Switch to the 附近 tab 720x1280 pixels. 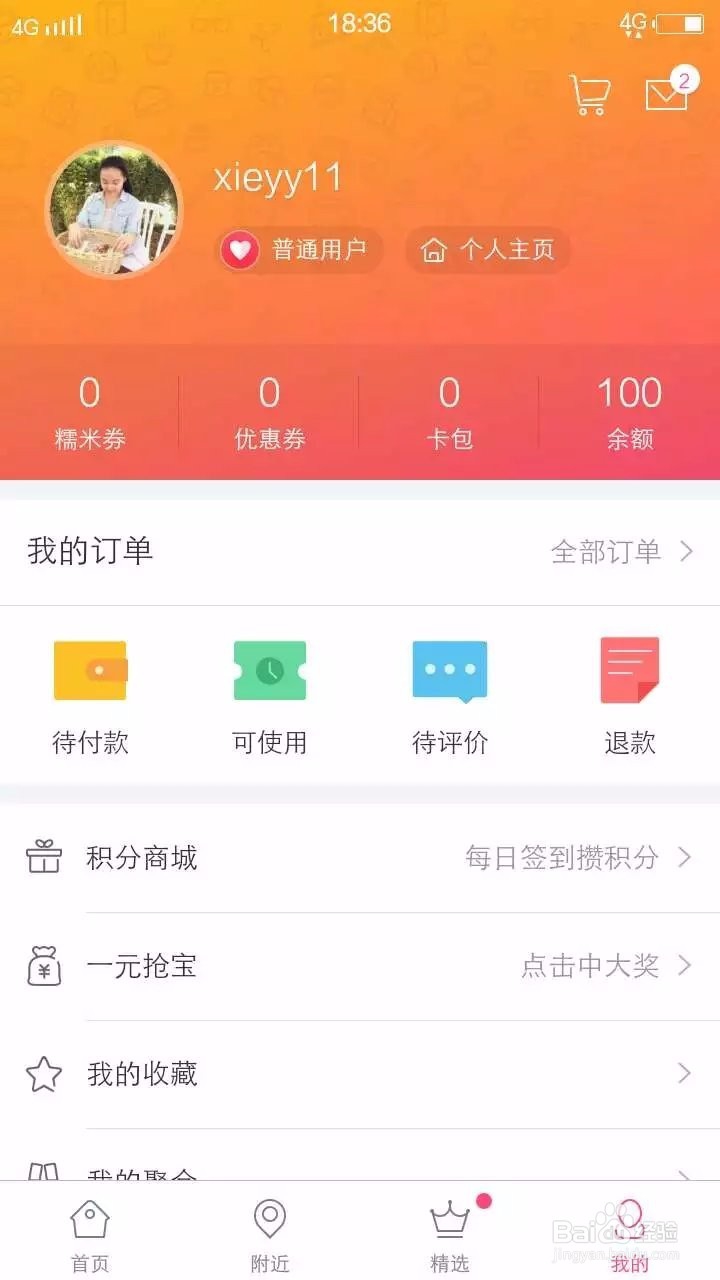click(268, 1230)
